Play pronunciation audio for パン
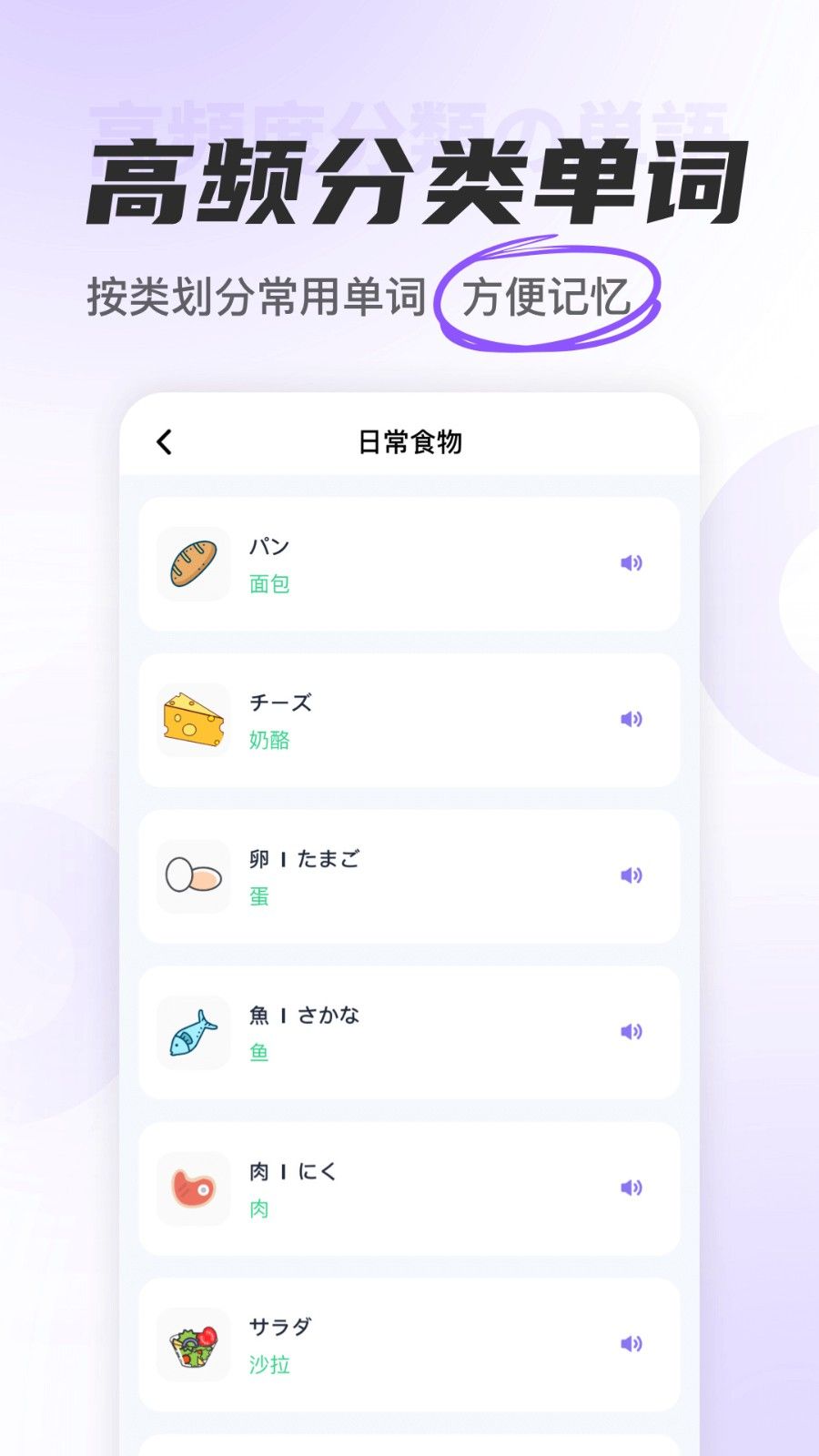The image size is (819, 1456). click(x=632, y=563)
